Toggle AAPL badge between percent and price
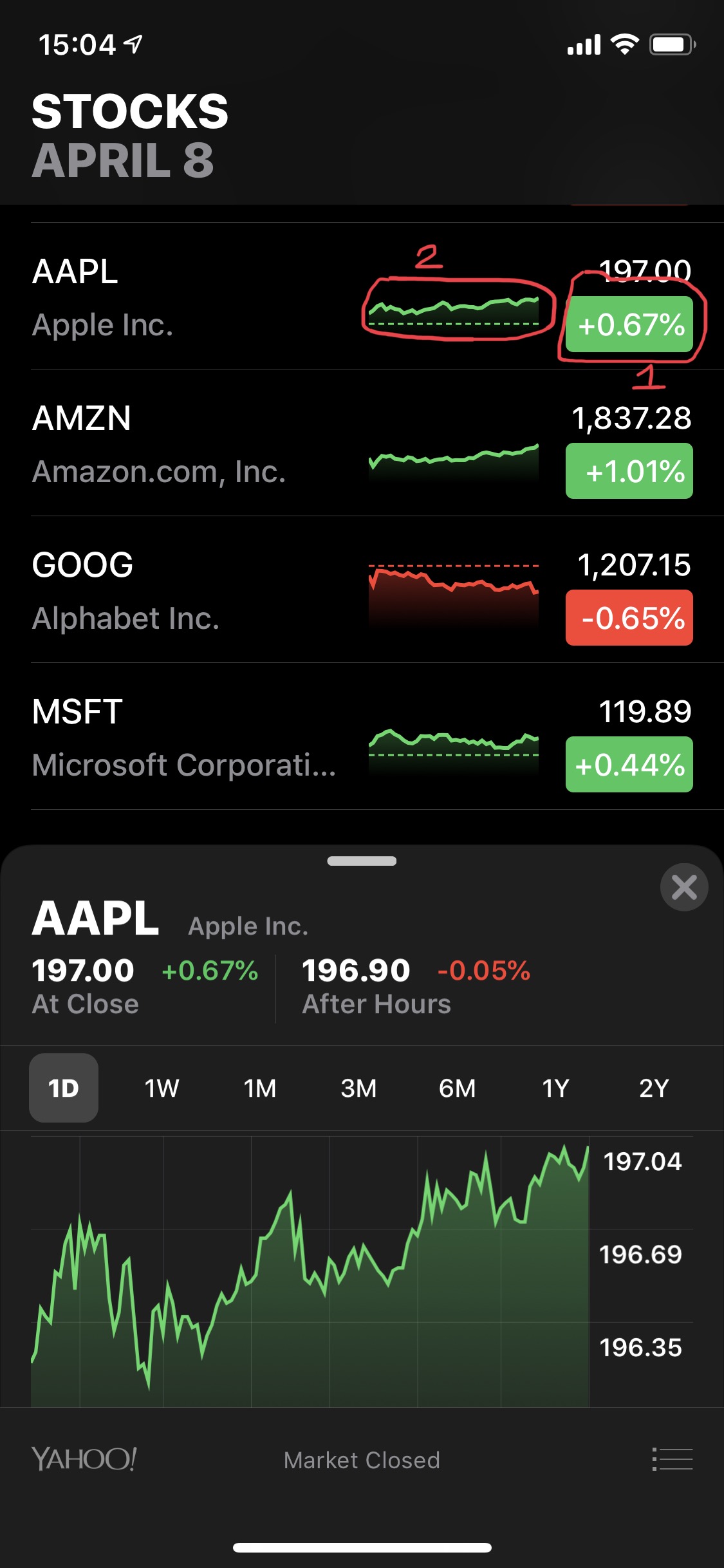Screen dimensions: 724x1568 628,327
